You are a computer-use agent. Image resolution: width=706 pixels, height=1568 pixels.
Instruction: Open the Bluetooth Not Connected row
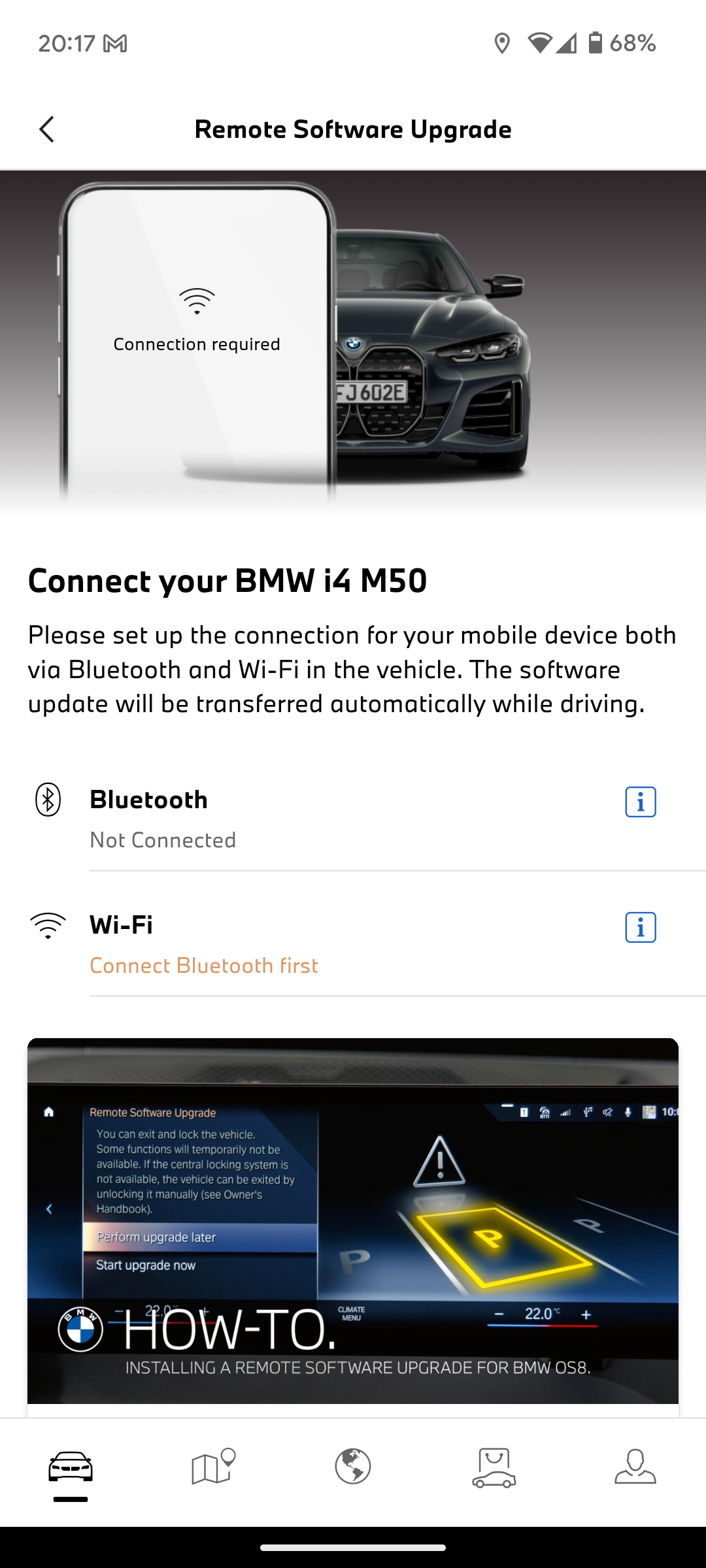coord(353,819)
